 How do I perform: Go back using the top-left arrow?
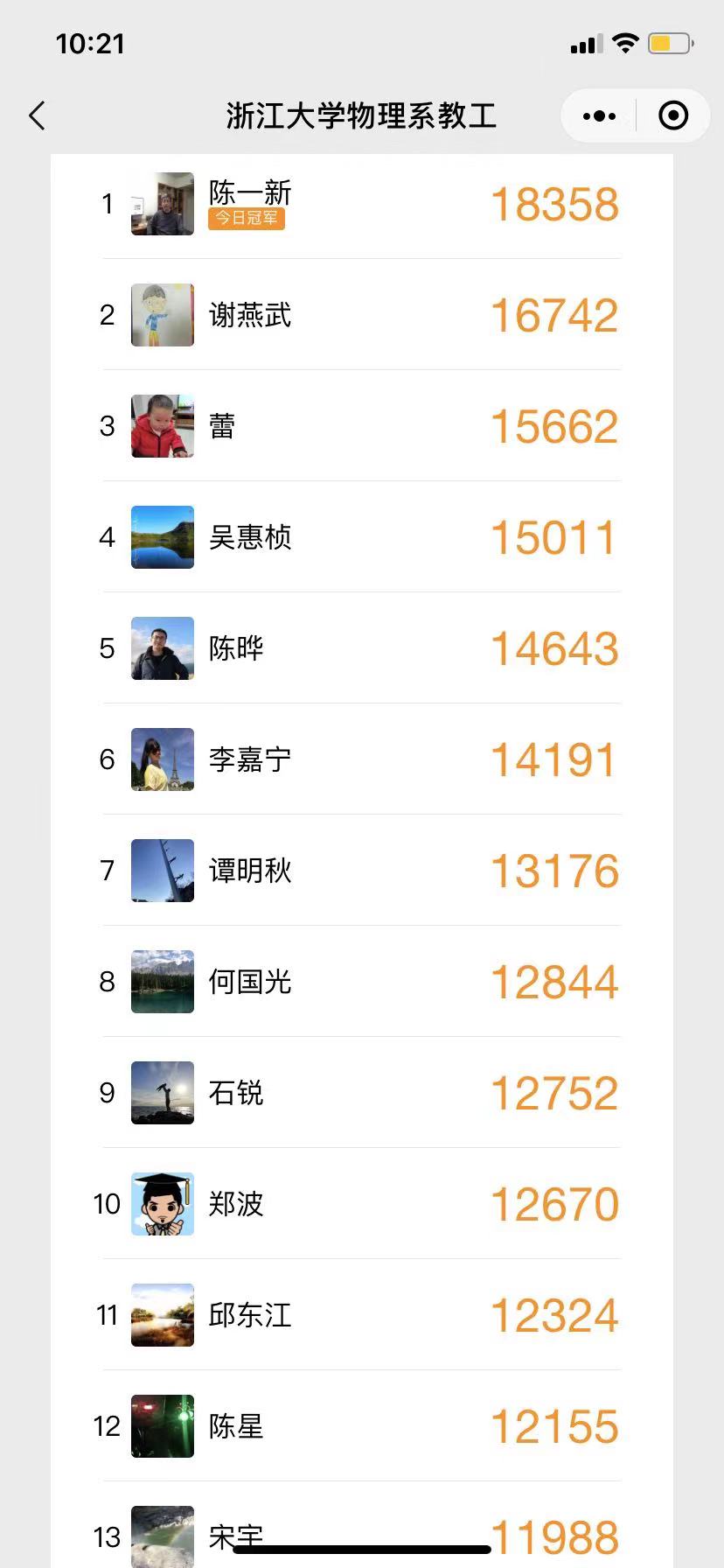[x=37, y=115]
